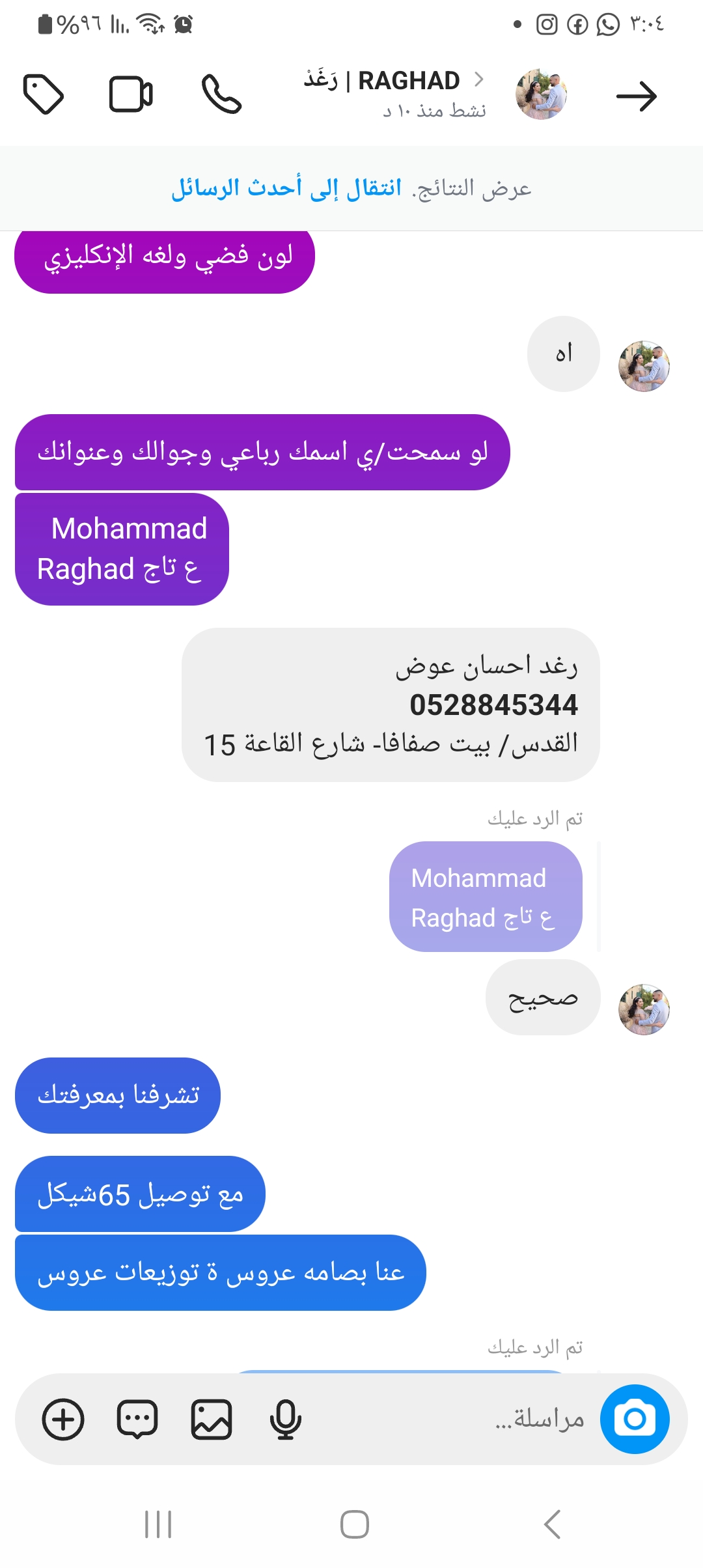Record a voice message with the microphone
The height and width of the screenshot is (1568, 703).
click(x=285, y=1419)
